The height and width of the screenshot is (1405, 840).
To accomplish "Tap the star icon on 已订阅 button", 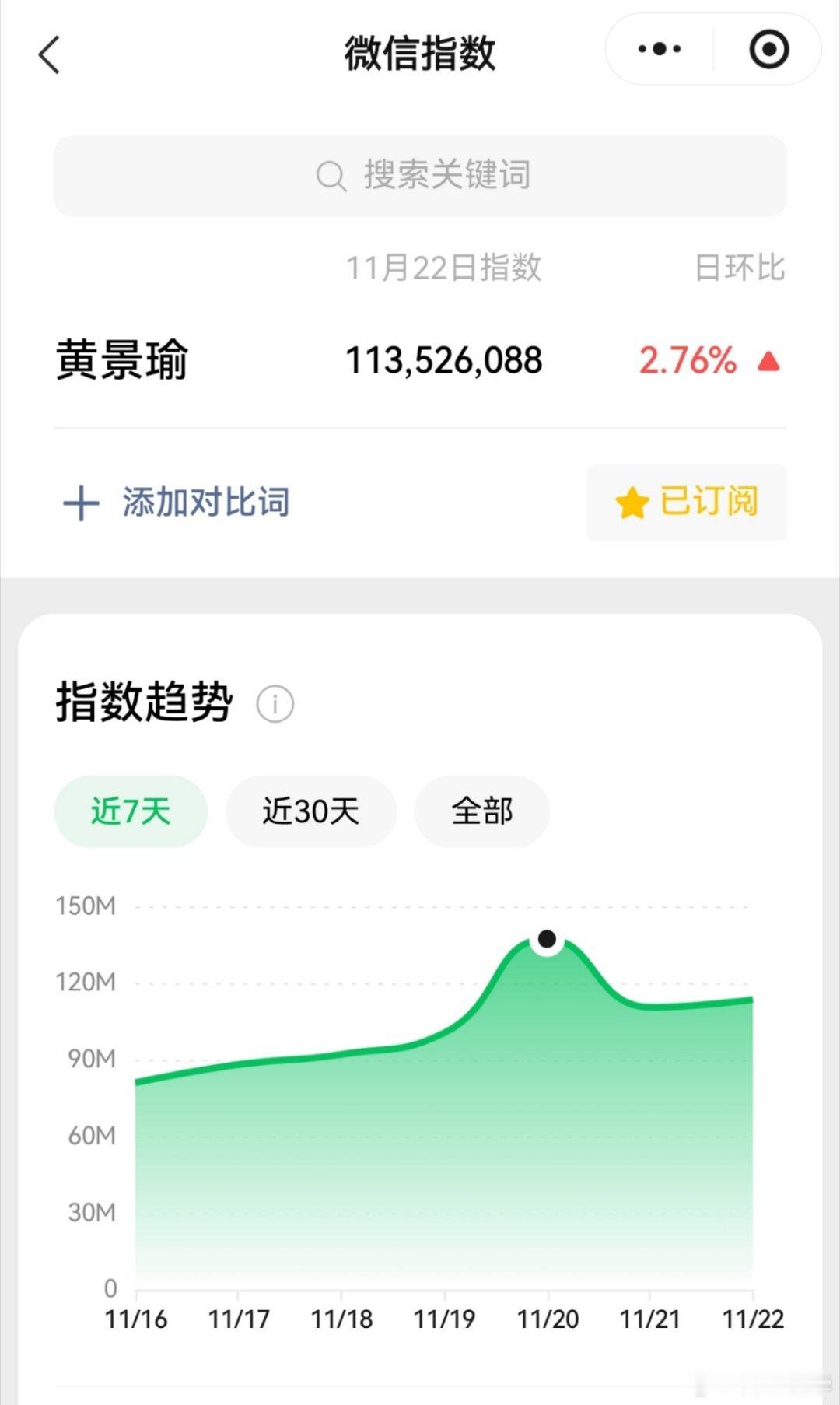I will pyautogui.click(x=632, y=503).
